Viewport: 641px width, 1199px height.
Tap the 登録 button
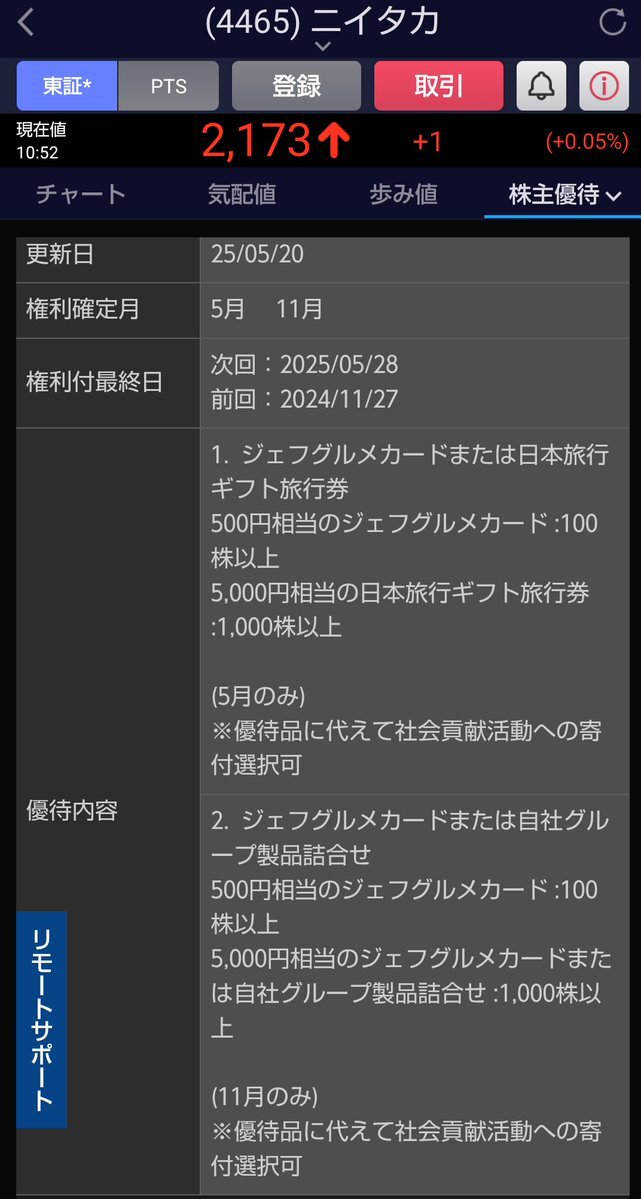click(x=296, y=86)
